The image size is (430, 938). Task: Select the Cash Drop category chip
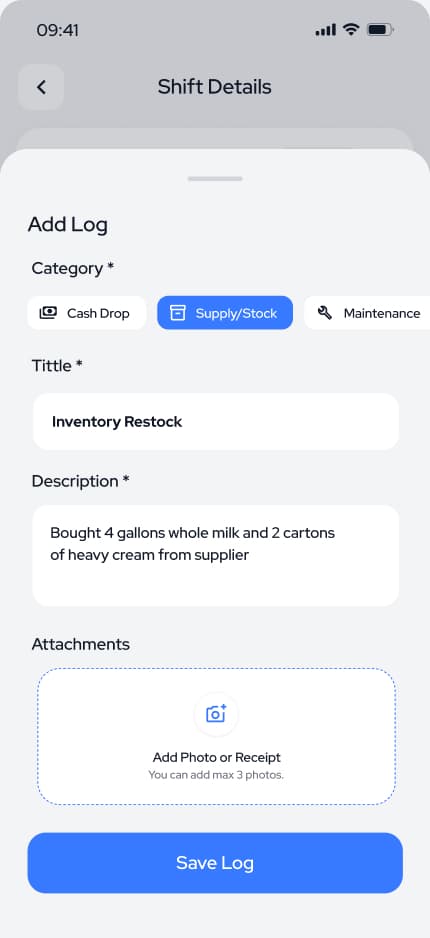pos(87,313)
